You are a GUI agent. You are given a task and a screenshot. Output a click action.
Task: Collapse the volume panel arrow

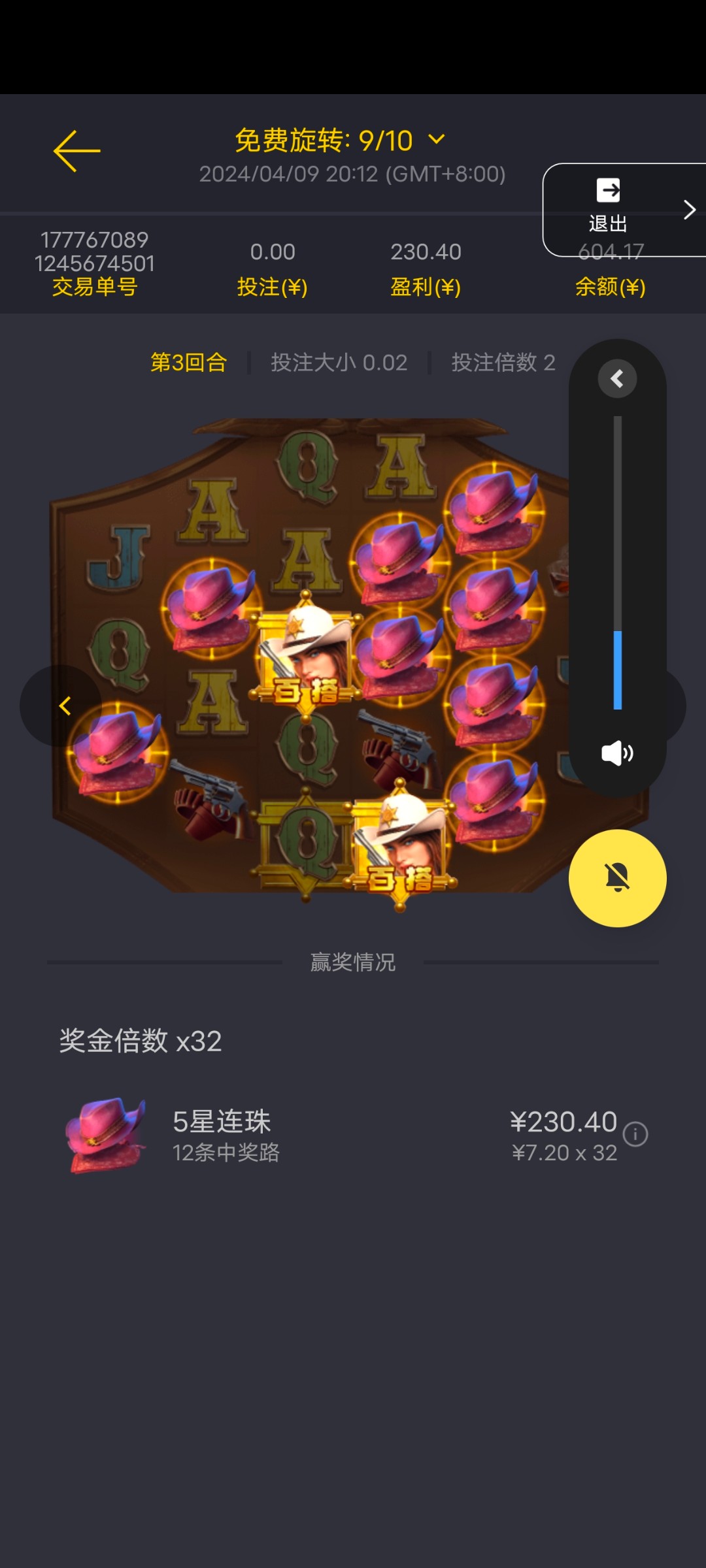pyautogui.click(x=617, y=378)
